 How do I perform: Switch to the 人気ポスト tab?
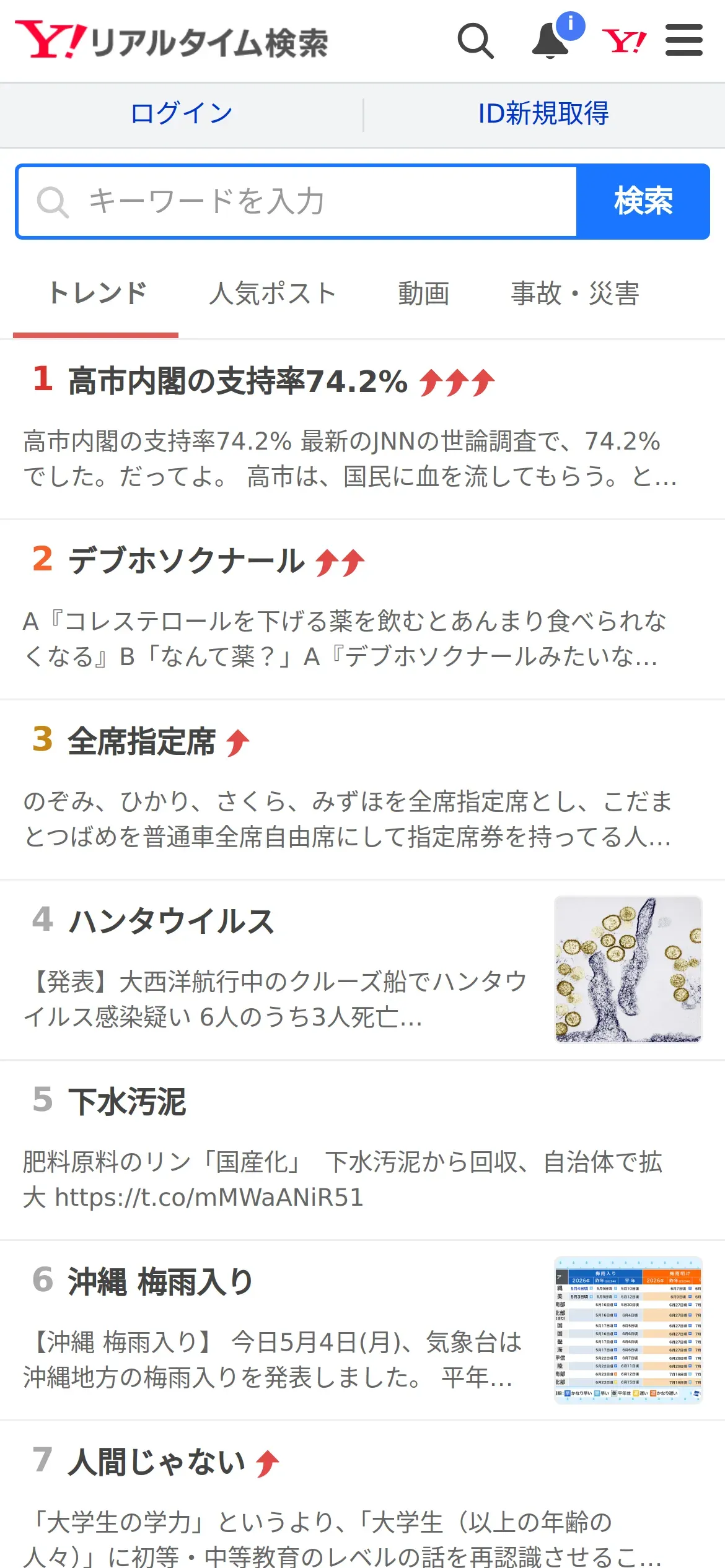[x=272, y=294]
